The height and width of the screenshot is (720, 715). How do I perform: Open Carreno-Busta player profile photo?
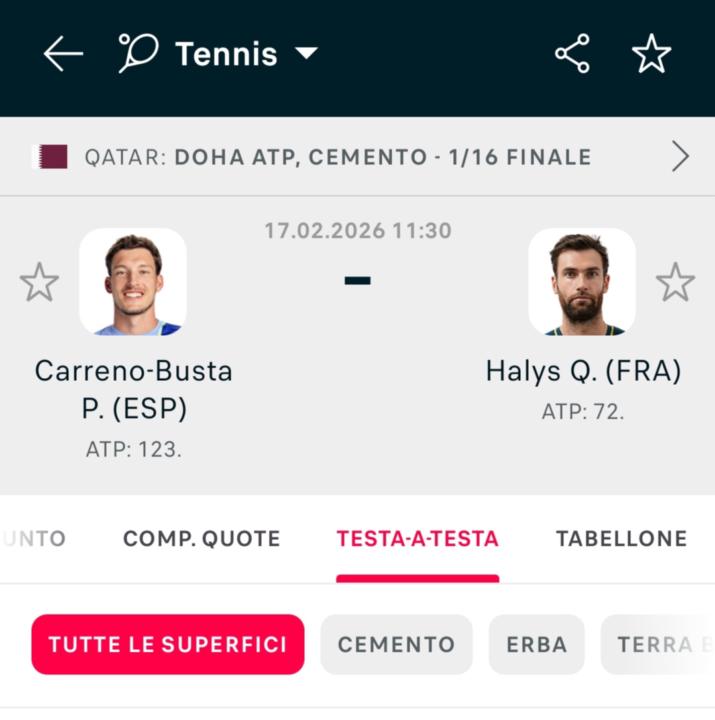click(x=133, y=282)
